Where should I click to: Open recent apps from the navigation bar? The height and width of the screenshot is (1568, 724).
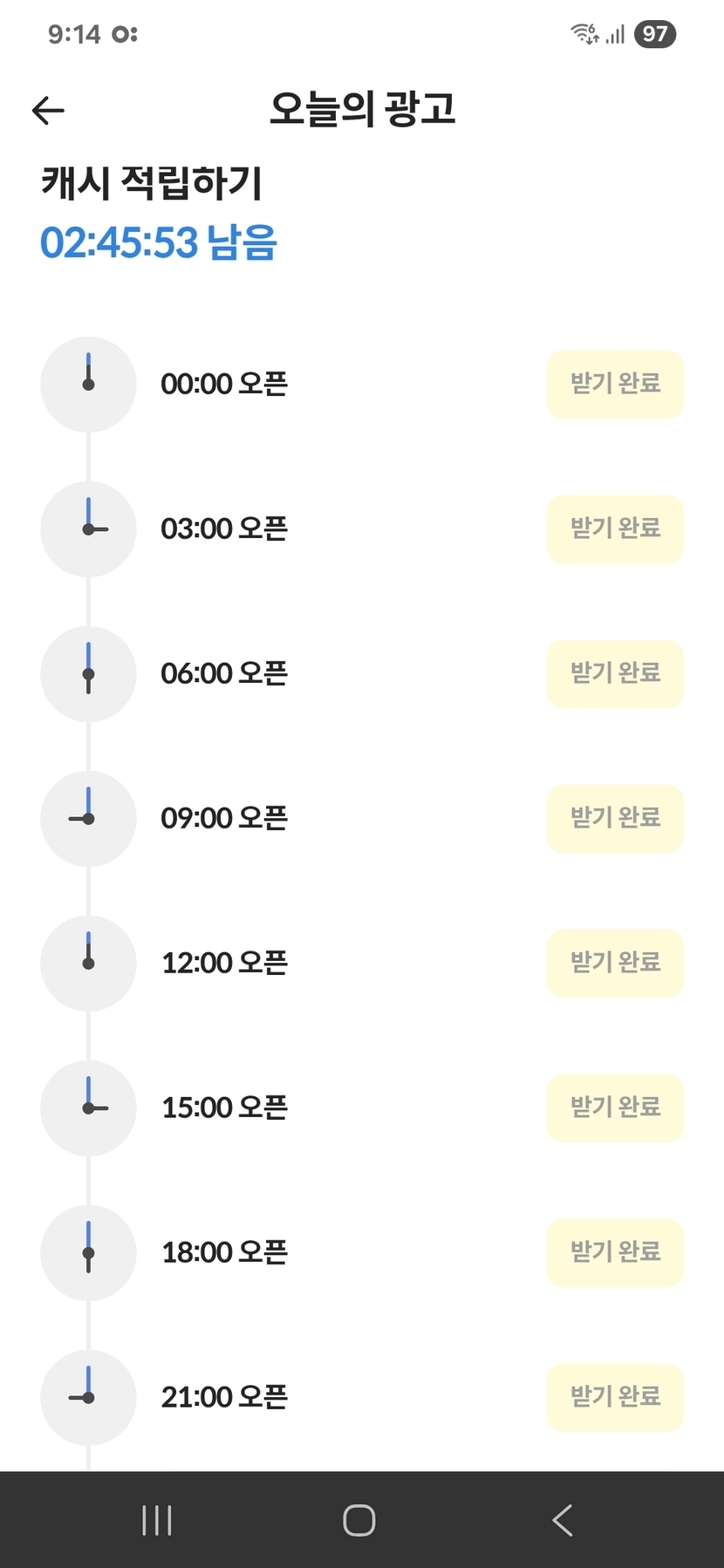(x=157, y=1520)
